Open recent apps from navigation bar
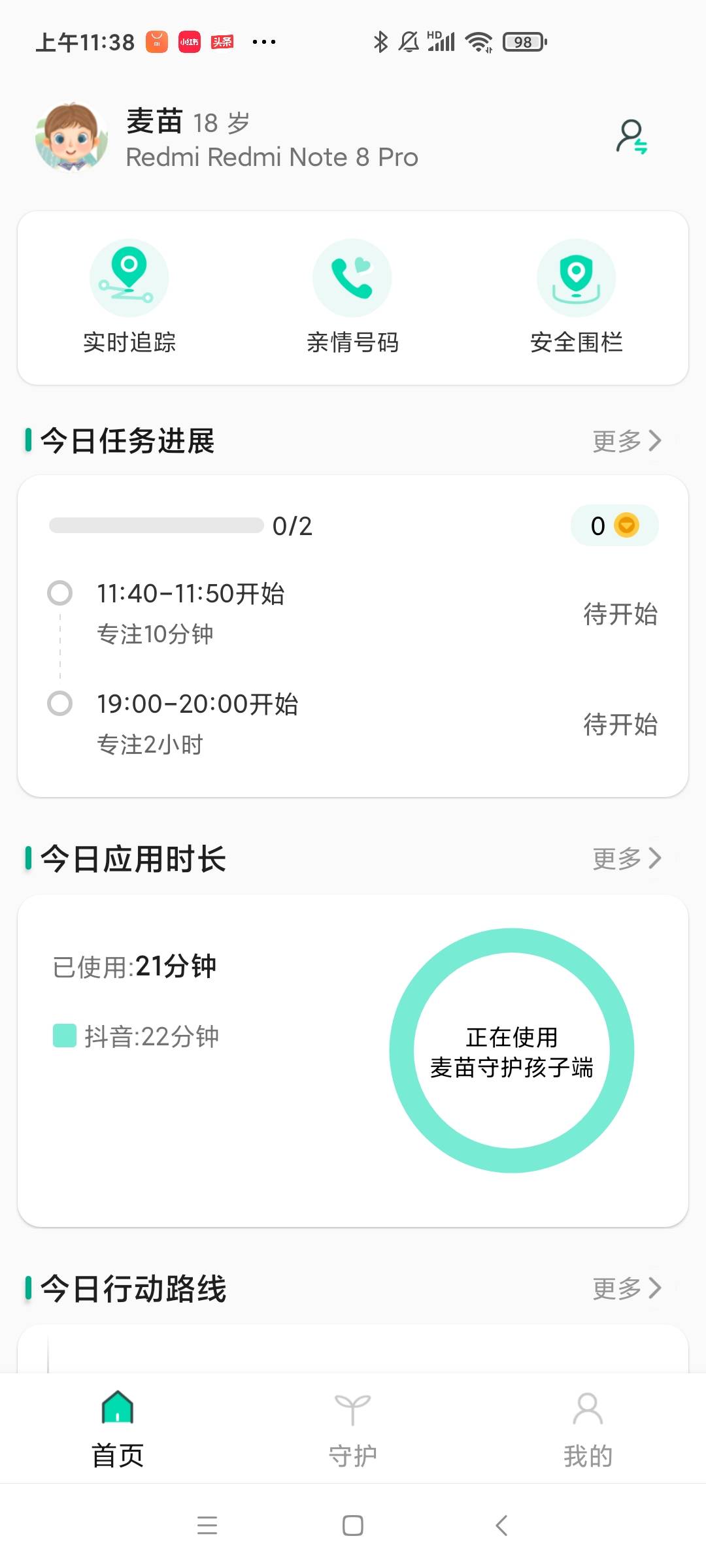 tap(207, 1526)
